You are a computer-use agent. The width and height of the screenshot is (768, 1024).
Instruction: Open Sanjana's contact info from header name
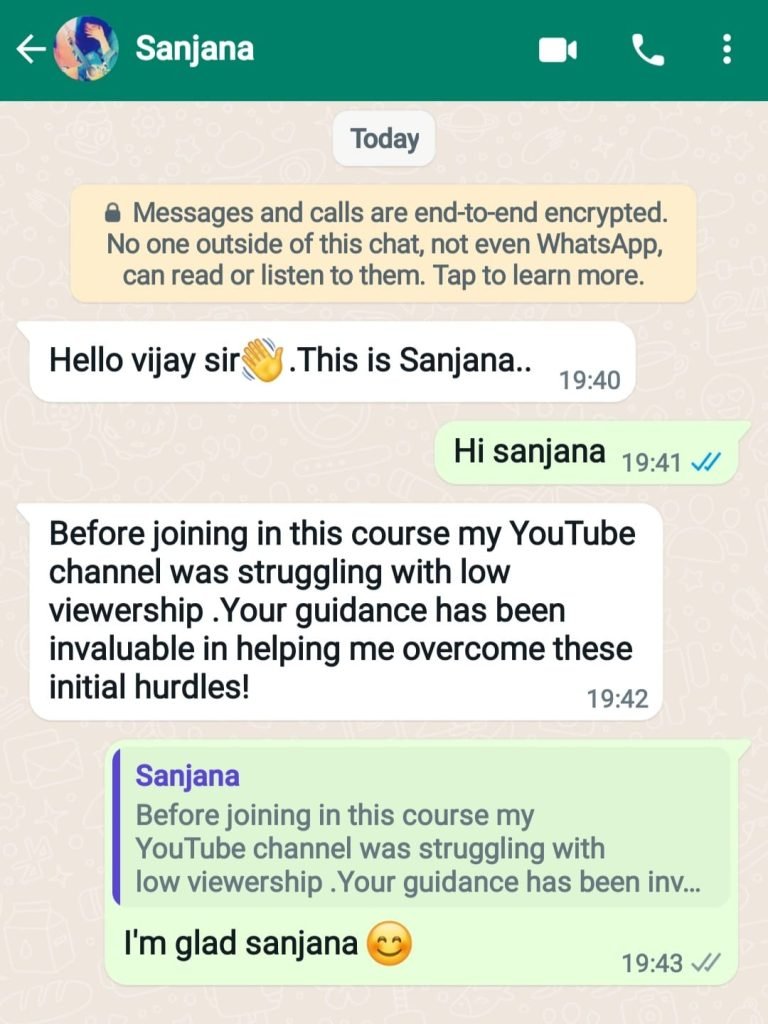coord(194,49)
